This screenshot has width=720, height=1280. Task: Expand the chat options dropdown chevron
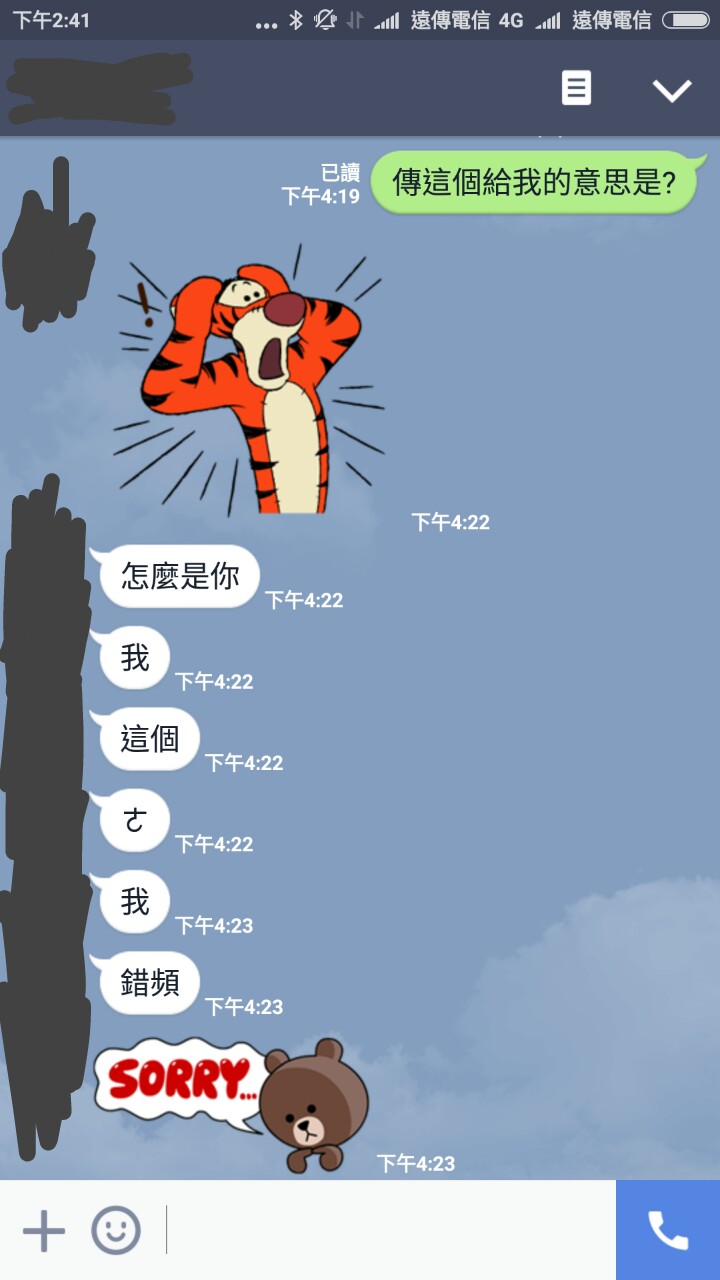672,90
